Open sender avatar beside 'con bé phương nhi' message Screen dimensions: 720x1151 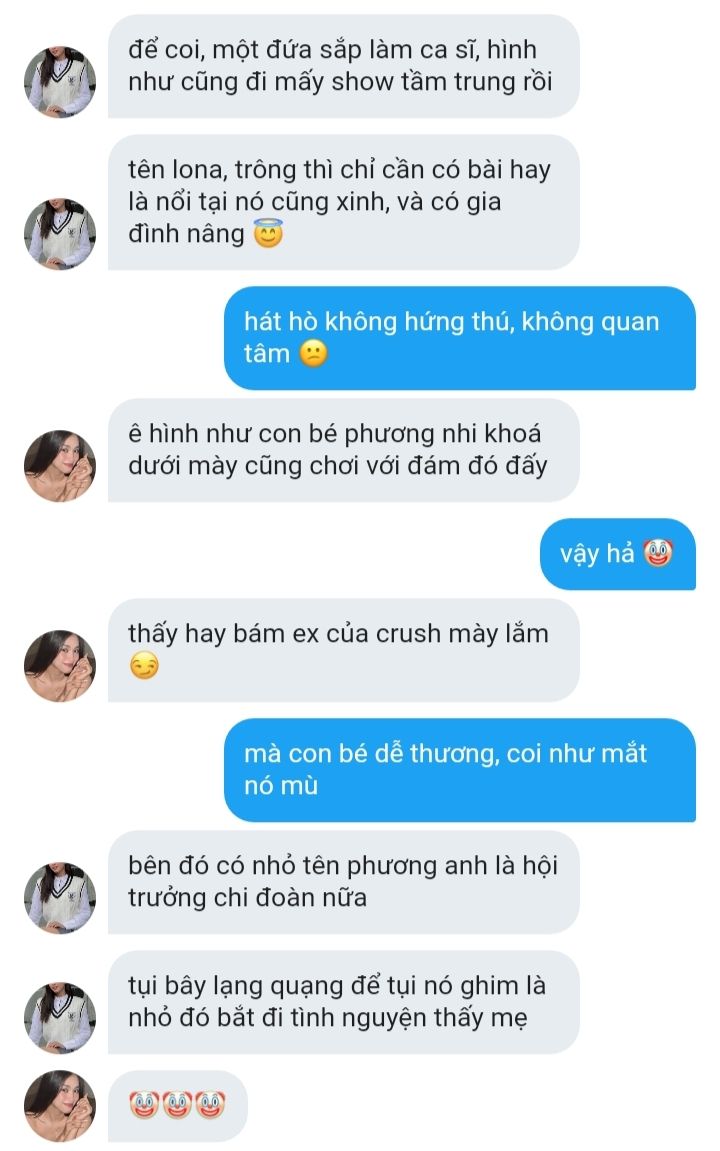[x=60, y=465]
